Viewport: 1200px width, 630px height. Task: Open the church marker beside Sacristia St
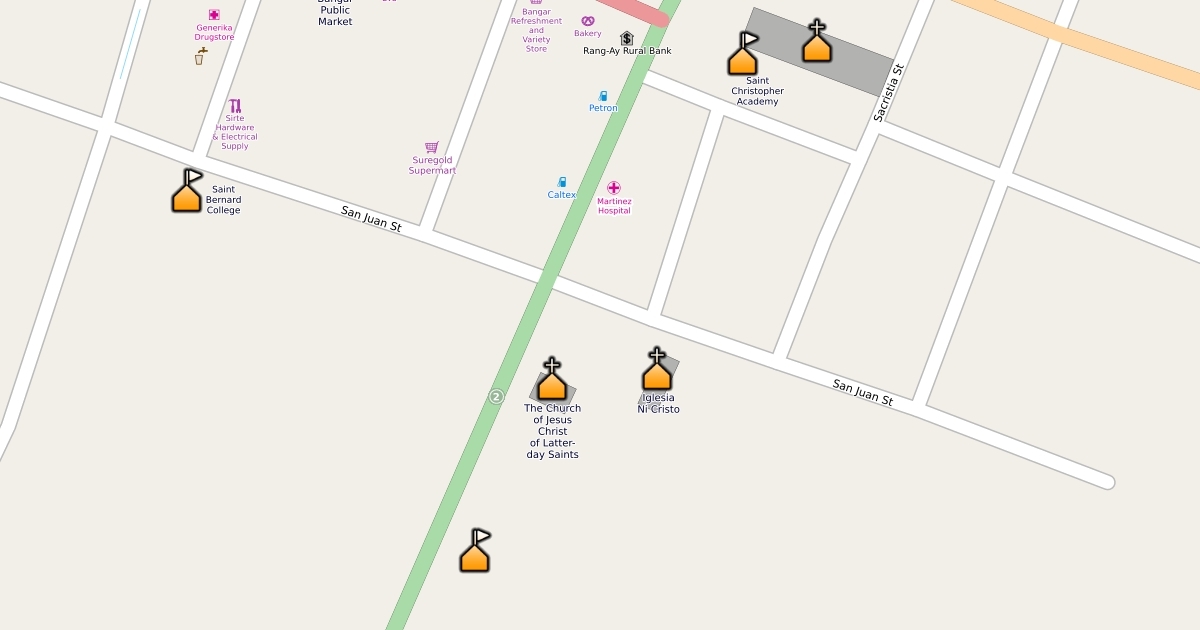point(817,42)
